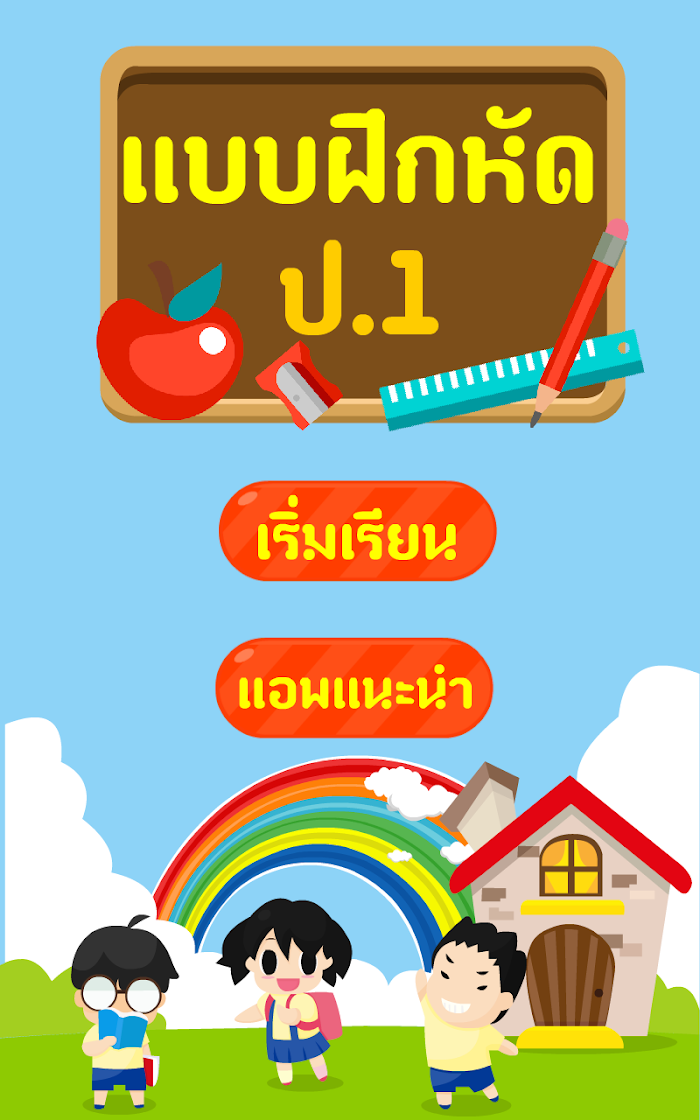Tap the เริ่มเรียน start button
Viewport: 700px width, 1120px height.
pyautogui.click(x=357, y=531)
